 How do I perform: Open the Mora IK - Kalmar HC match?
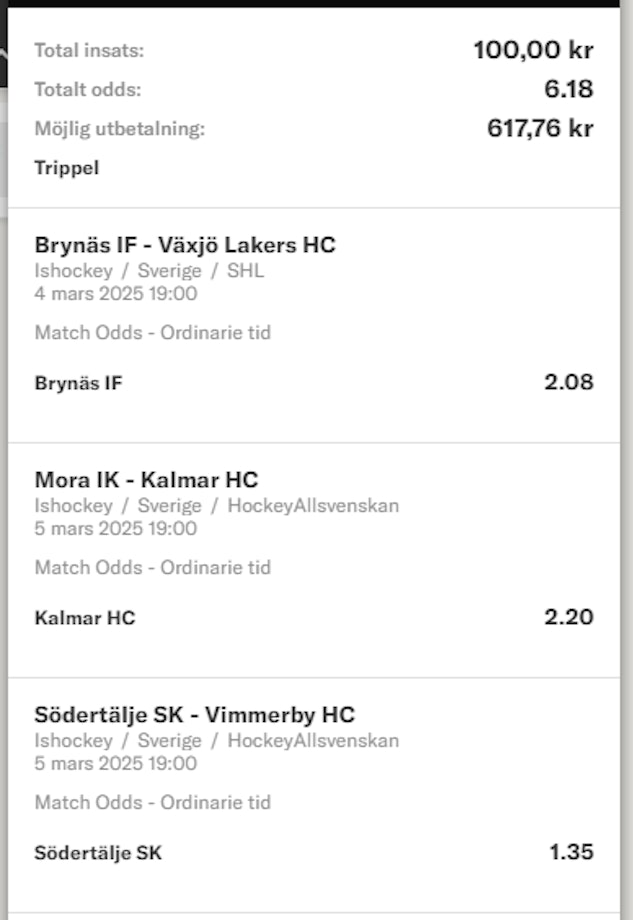click(147, 480)
